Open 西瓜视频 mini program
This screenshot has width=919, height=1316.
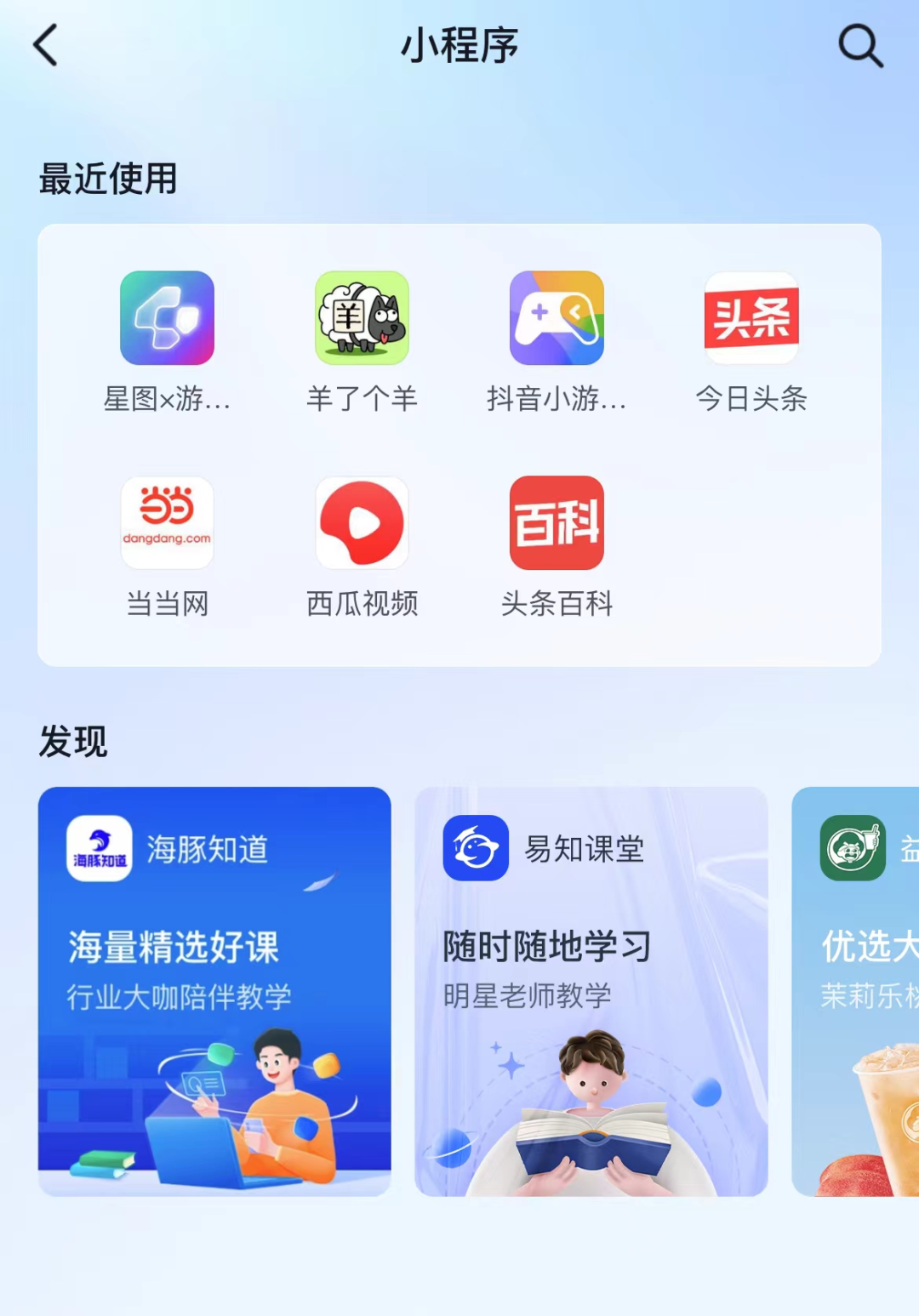point(362,523)
